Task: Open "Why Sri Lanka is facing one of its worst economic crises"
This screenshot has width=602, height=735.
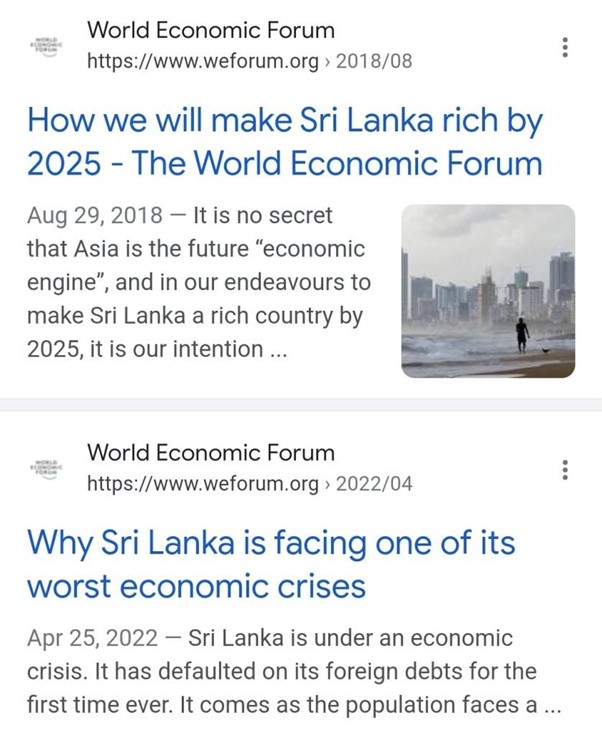Action: point(270,564)
